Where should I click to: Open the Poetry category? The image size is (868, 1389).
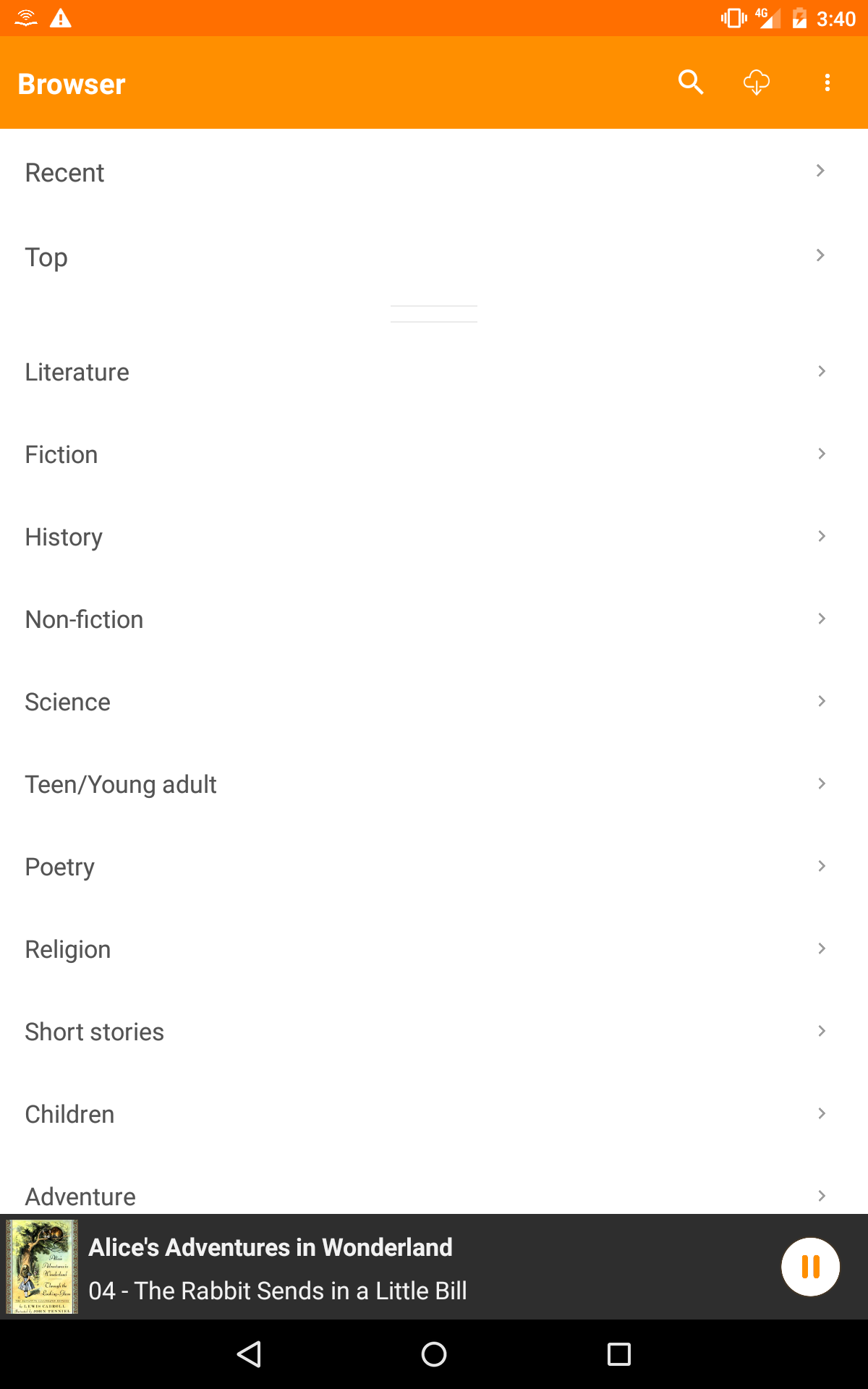point(434,867)
